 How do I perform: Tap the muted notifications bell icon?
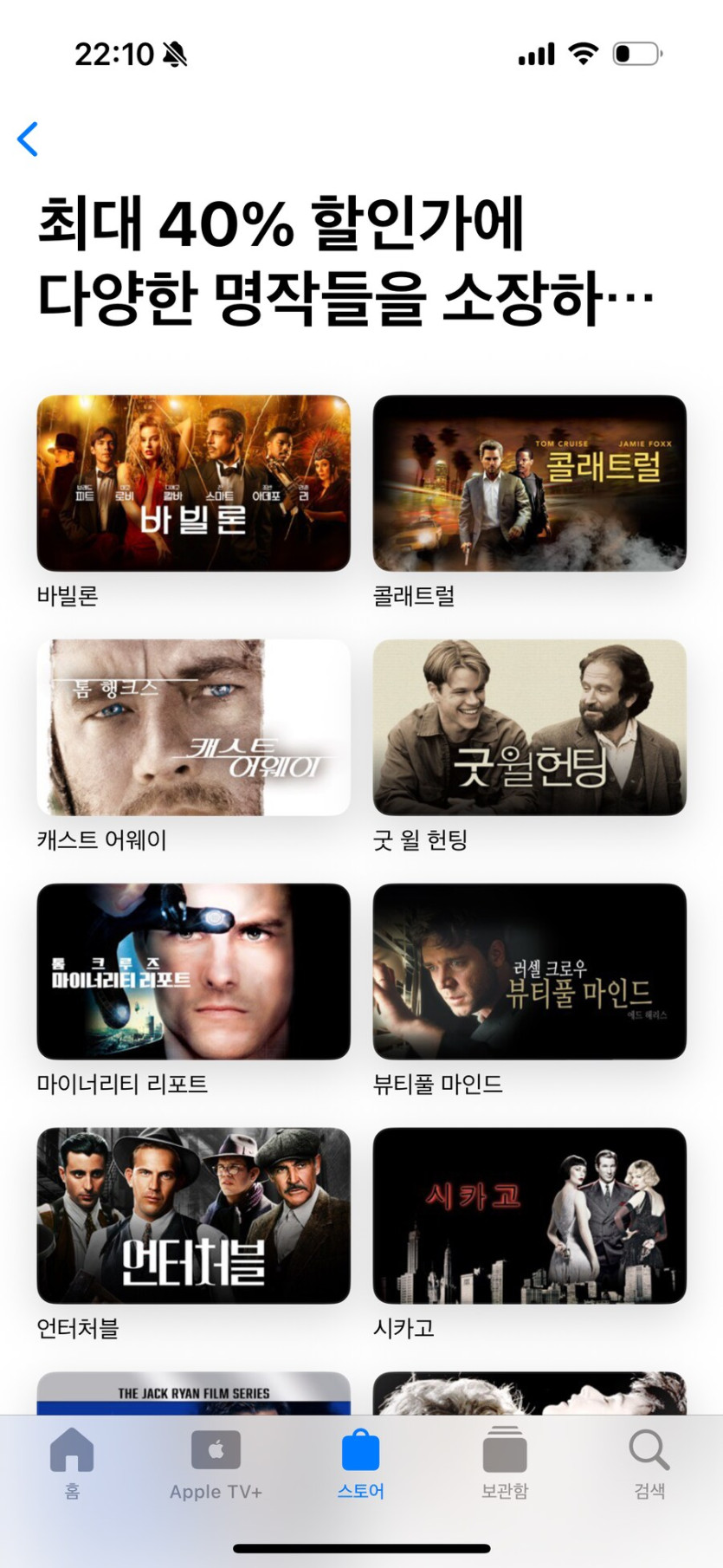(176, 52)
